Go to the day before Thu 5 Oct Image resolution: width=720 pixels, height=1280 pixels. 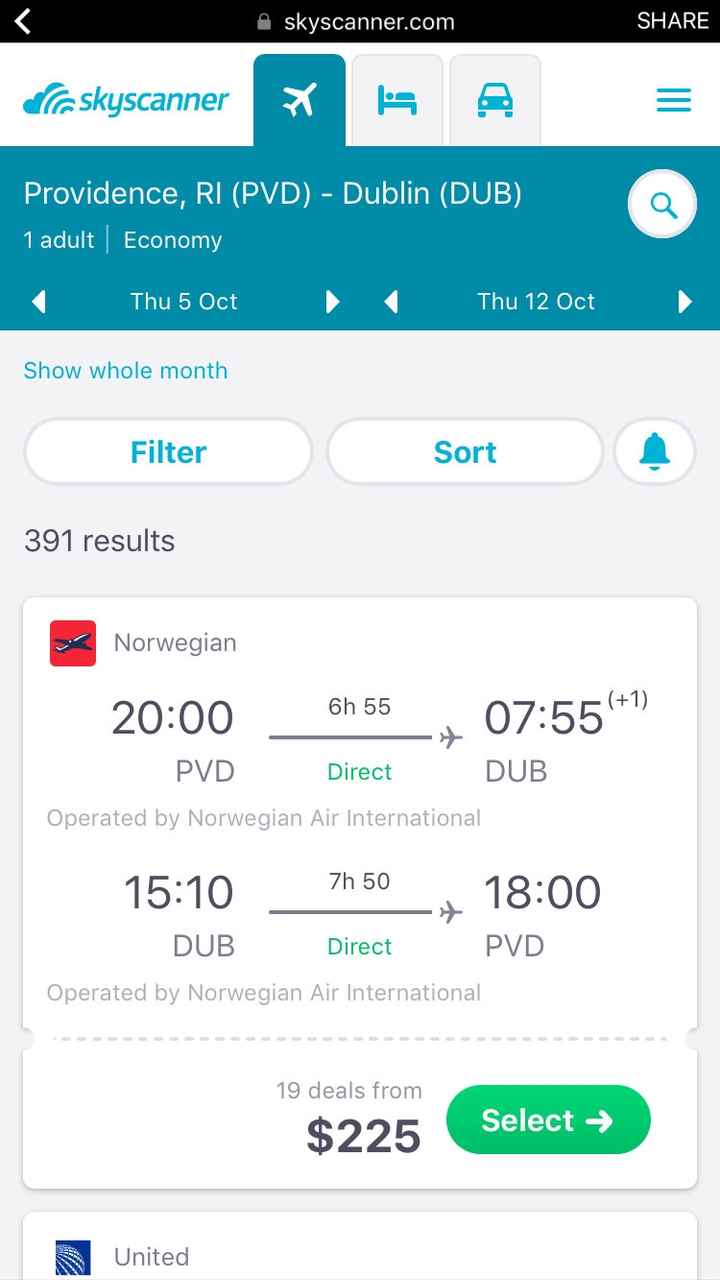click(39, 302)
